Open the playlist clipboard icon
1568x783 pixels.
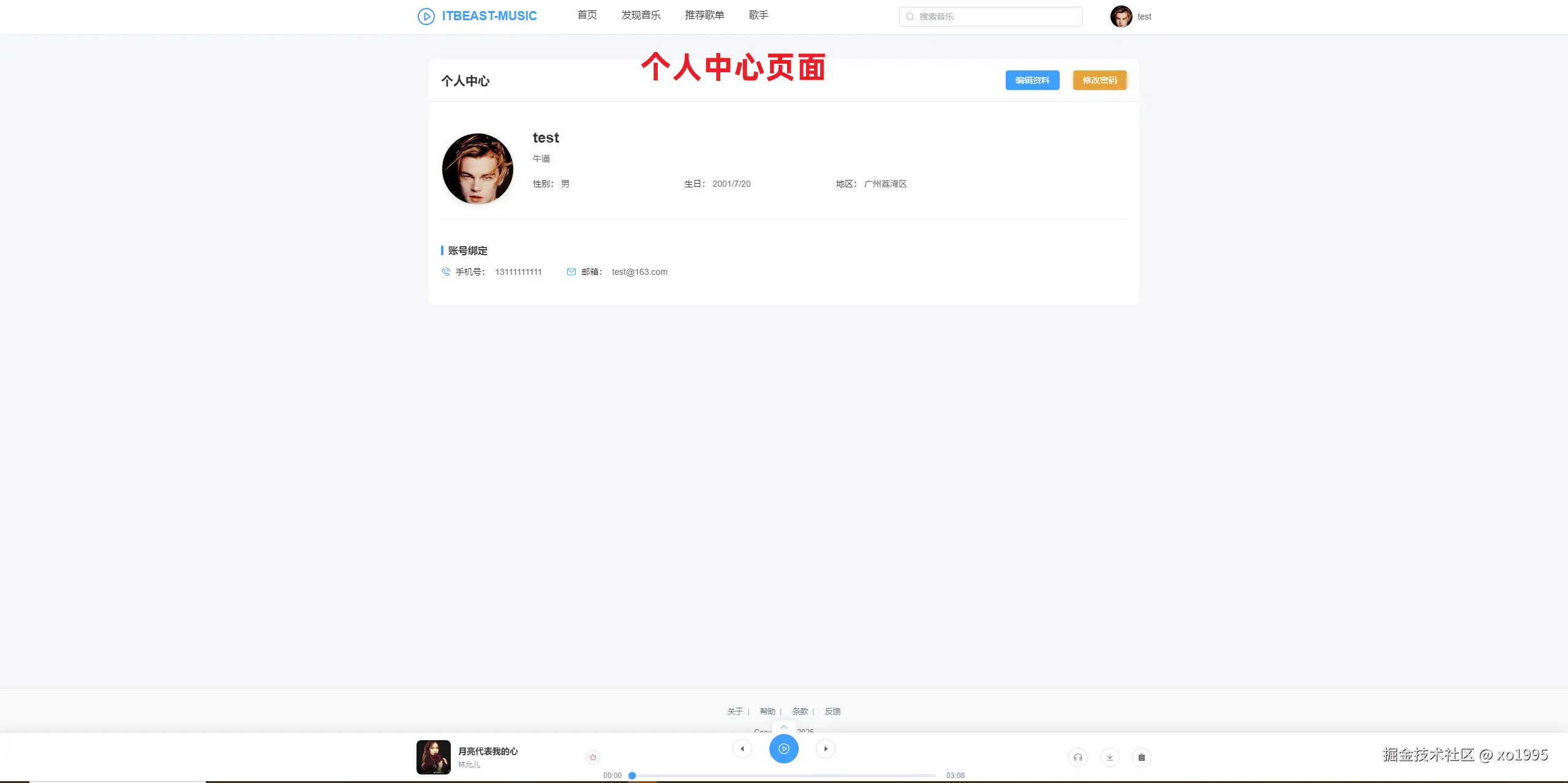(1142, 757)
